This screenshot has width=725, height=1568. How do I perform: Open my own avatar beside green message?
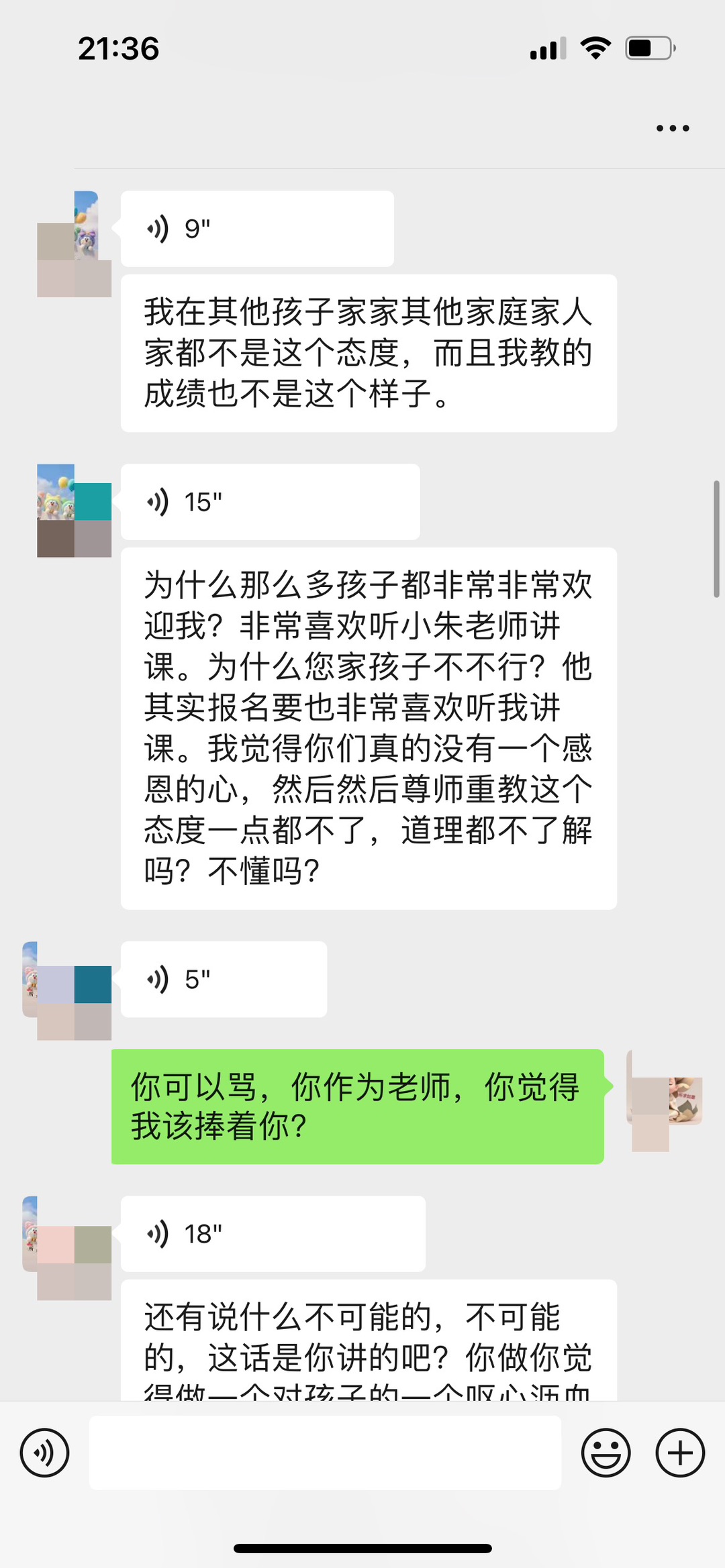(665, 1100)
